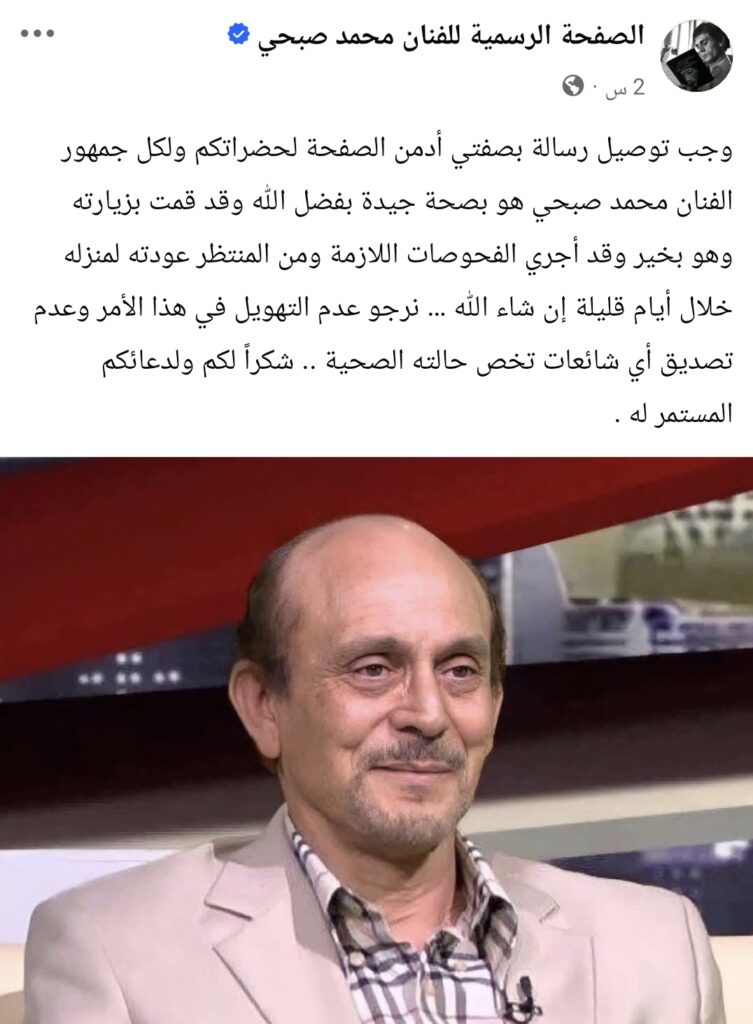Open the attached photo in the post
The height and width of the screenshot is (1024, 753).
(x=376, y=741)
